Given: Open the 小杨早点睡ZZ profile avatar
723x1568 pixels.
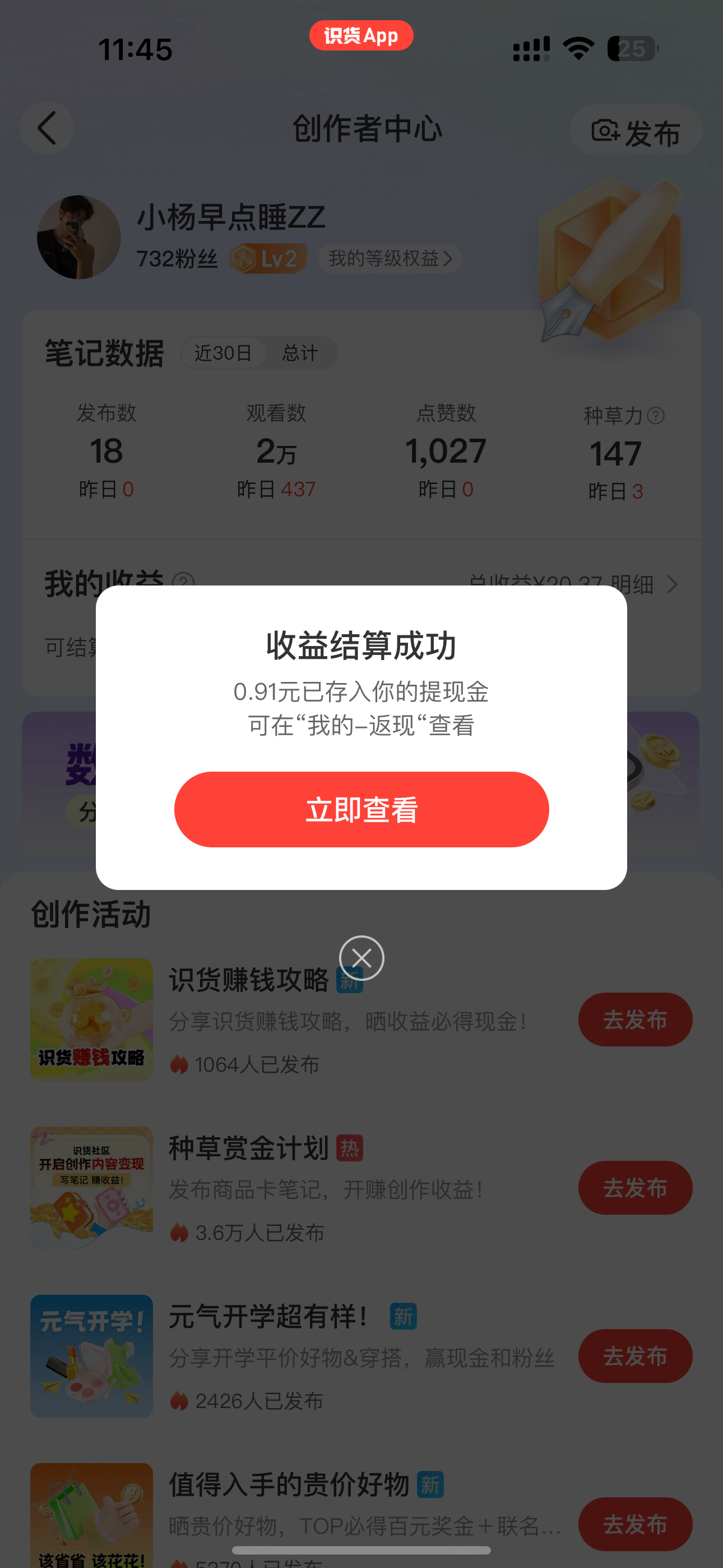Looking at the screenshot, I should (x=79, y=237).
